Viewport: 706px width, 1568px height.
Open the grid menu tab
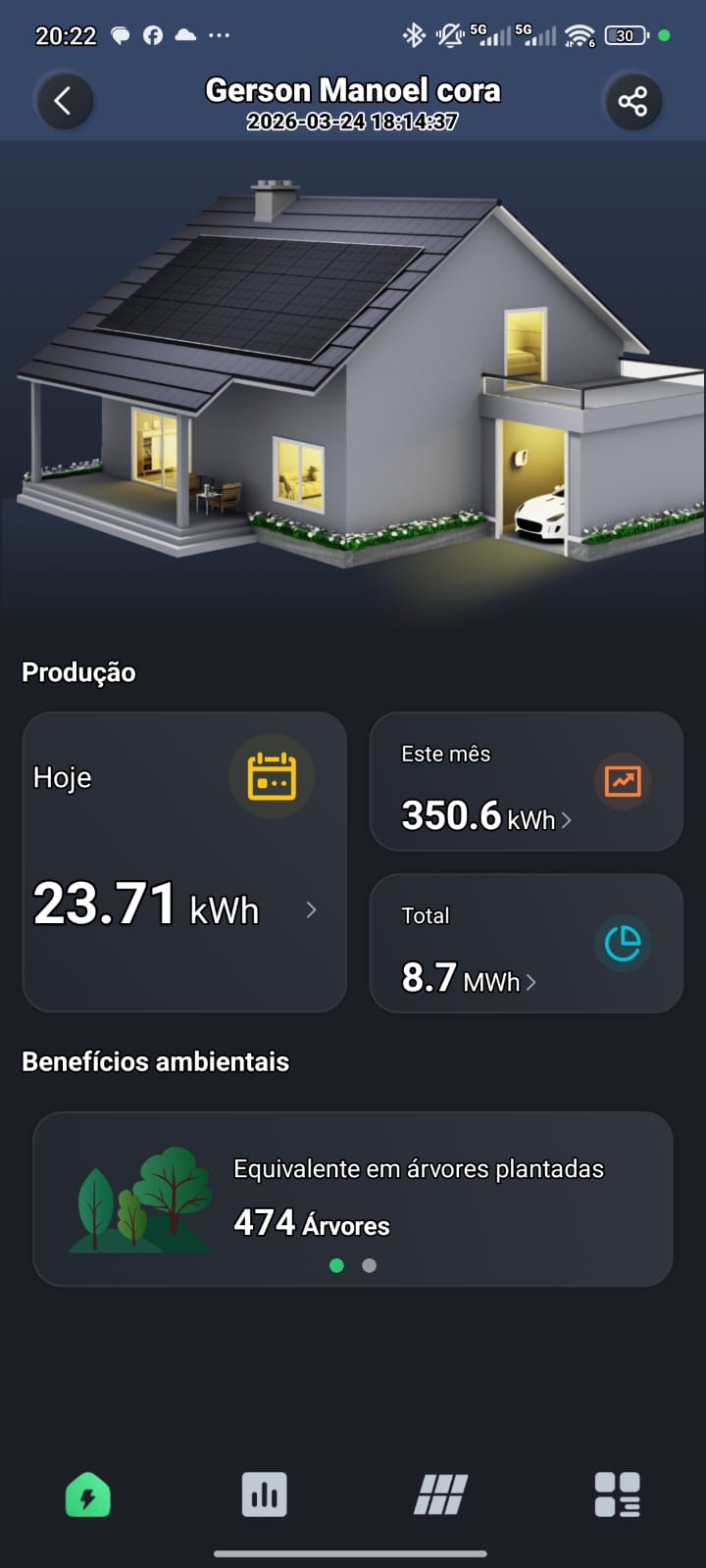point(618,1495)
